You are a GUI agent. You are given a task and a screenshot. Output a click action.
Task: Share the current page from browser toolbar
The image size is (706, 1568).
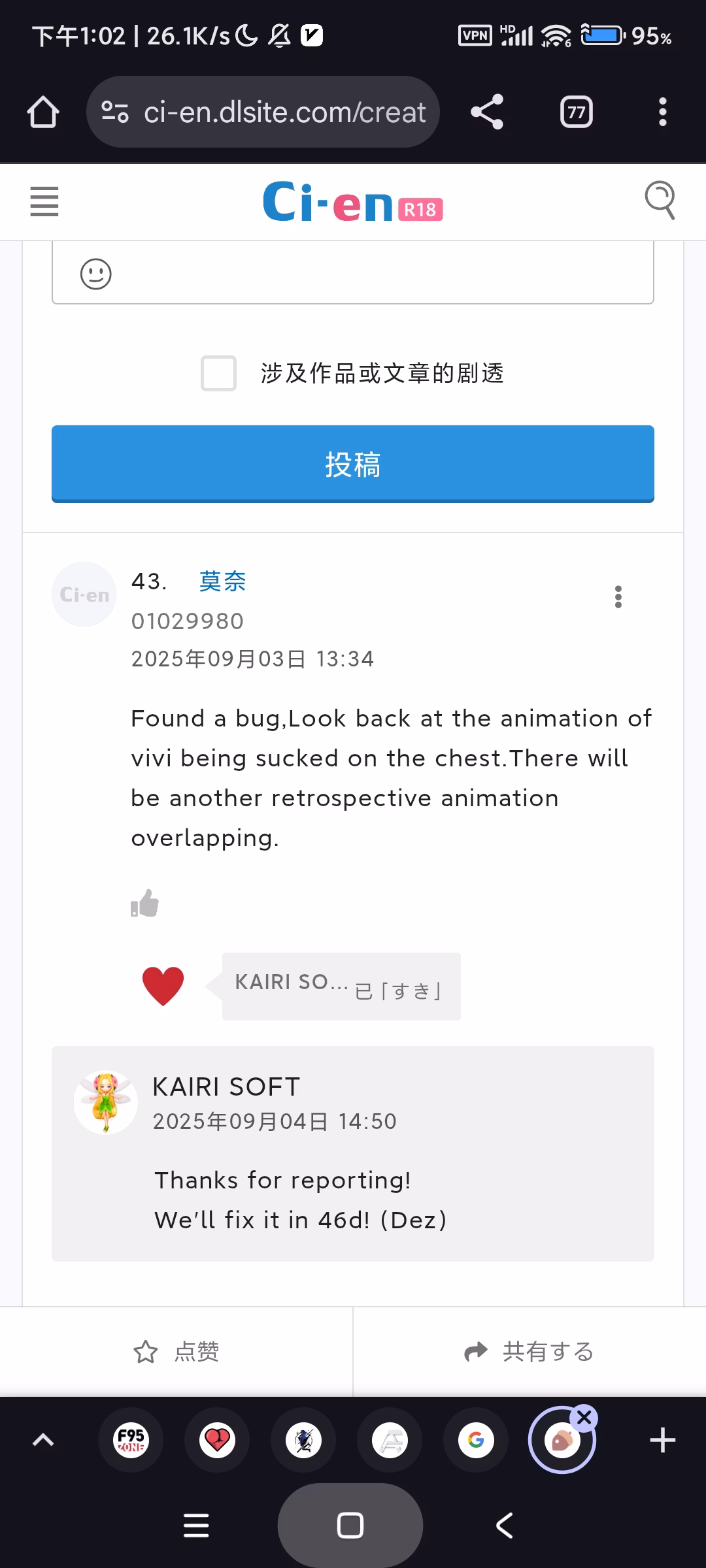pyautogui.click(x=487, y=112)
